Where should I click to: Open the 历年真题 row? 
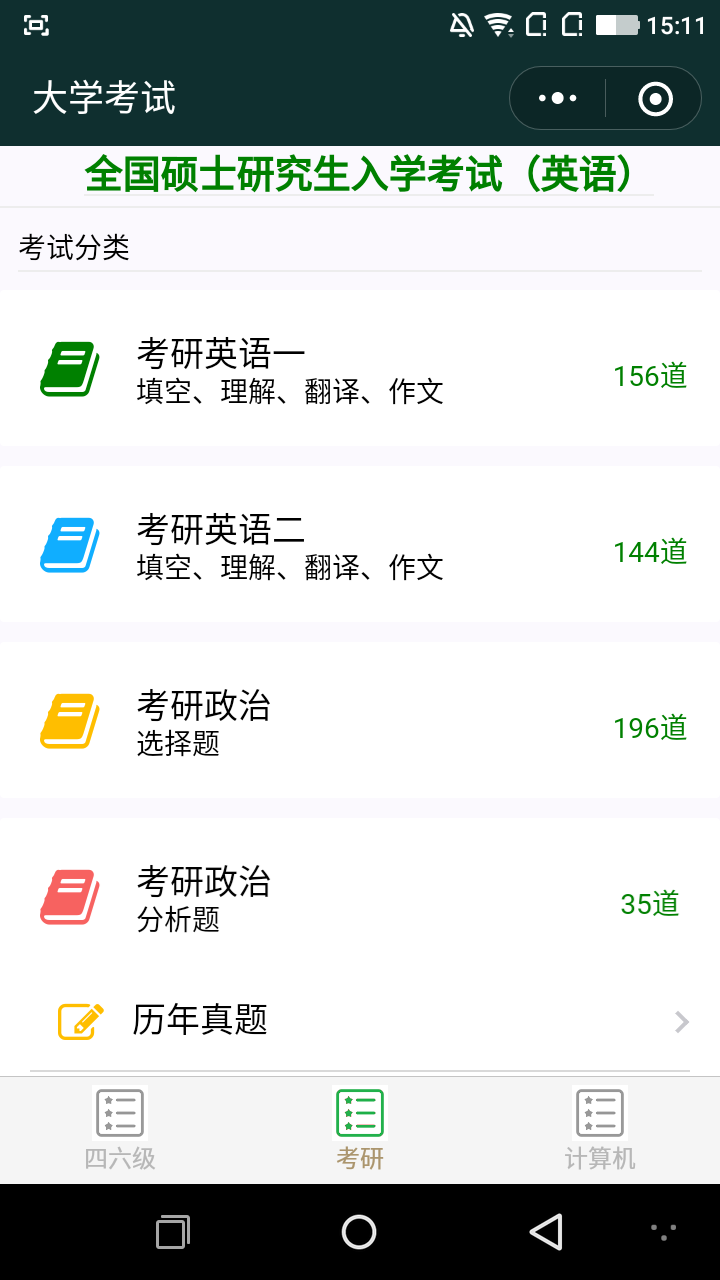[360, 1021]
